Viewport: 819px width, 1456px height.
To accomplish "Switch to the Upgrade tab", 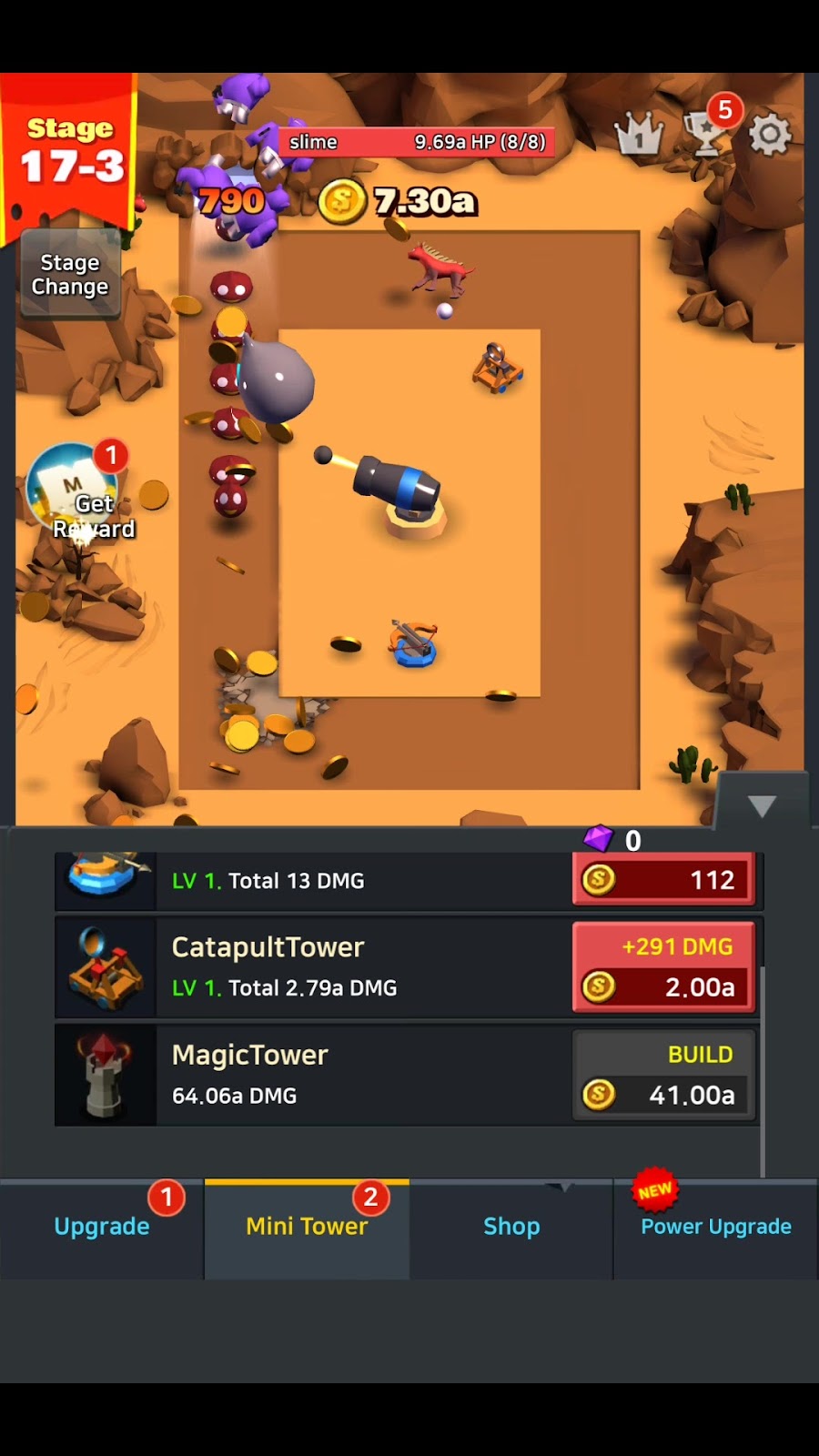I will [x=102, y=1227].
